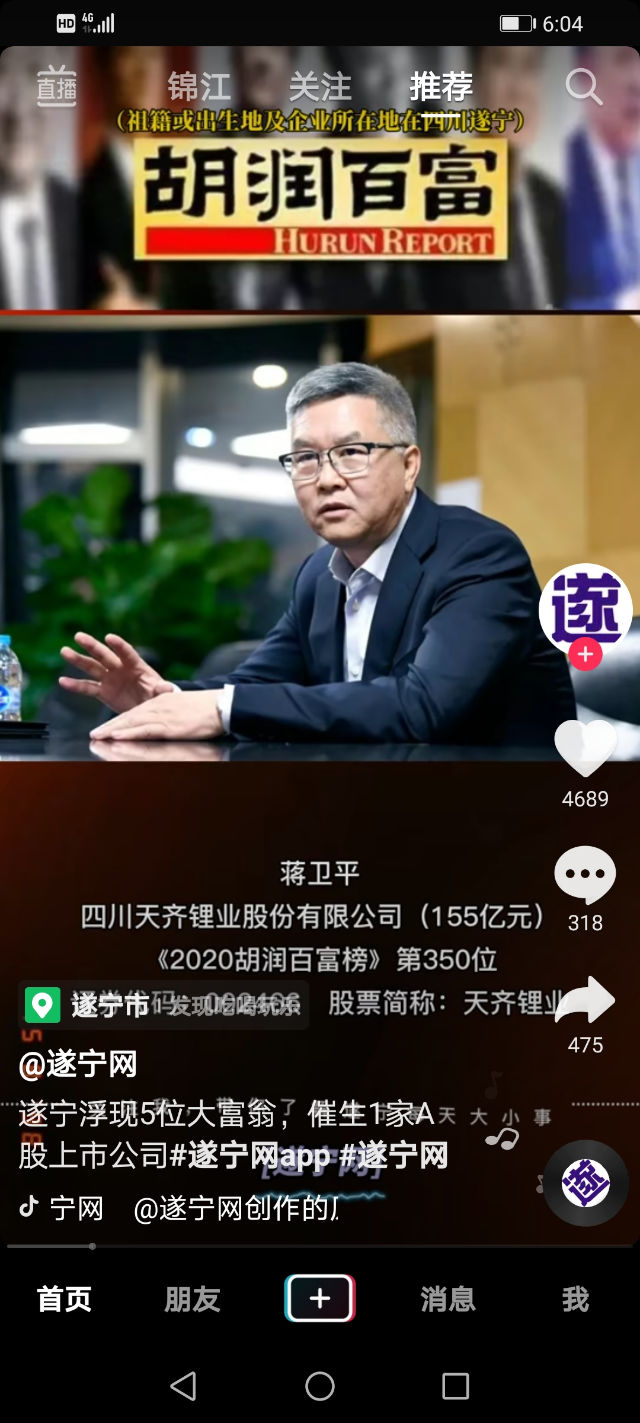The height and width of the screenshot is (1423, 640).
Task: Select the 推荐 tab
Action: pyautogui.click(x=441, y=88)
